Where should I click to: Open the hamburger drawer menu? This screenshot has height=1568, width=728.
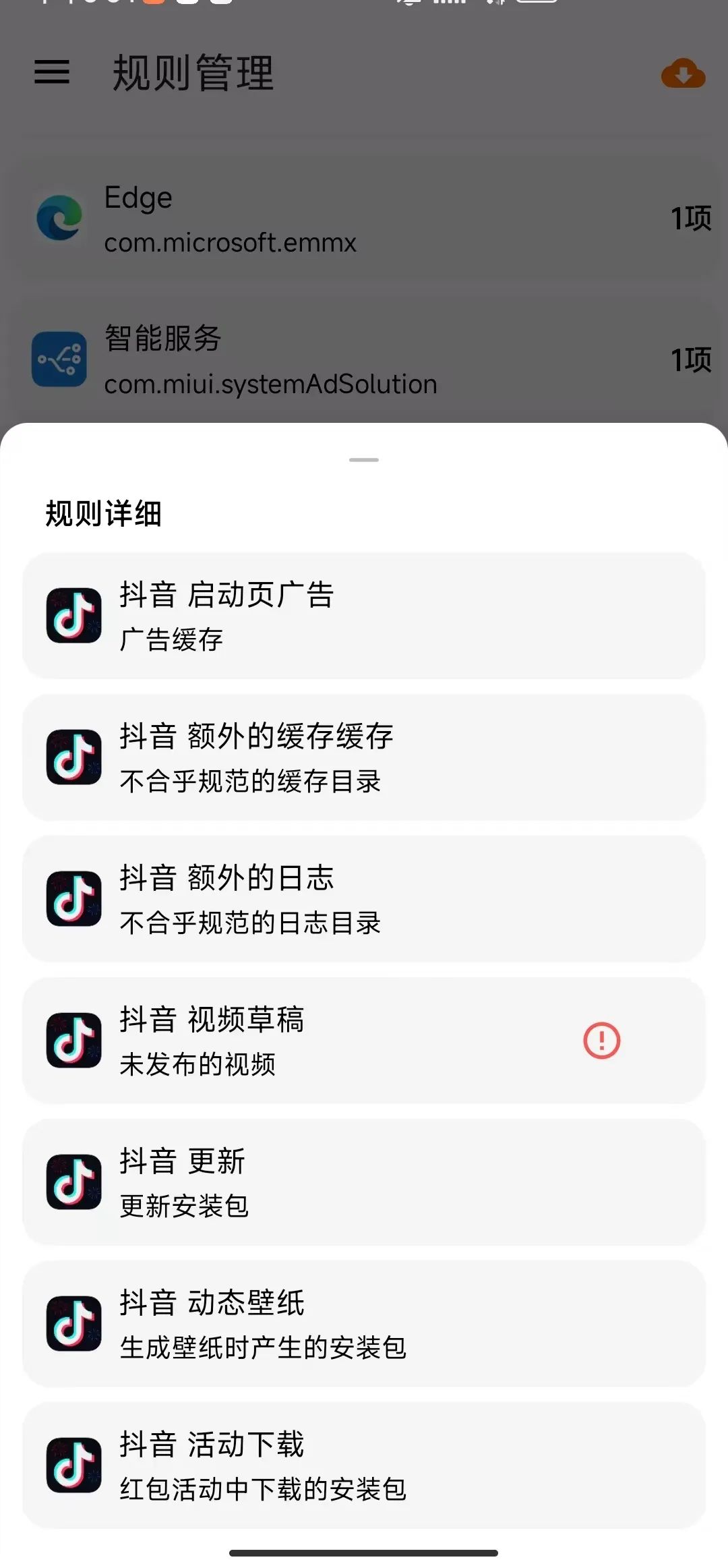click(x=52, y=72)
